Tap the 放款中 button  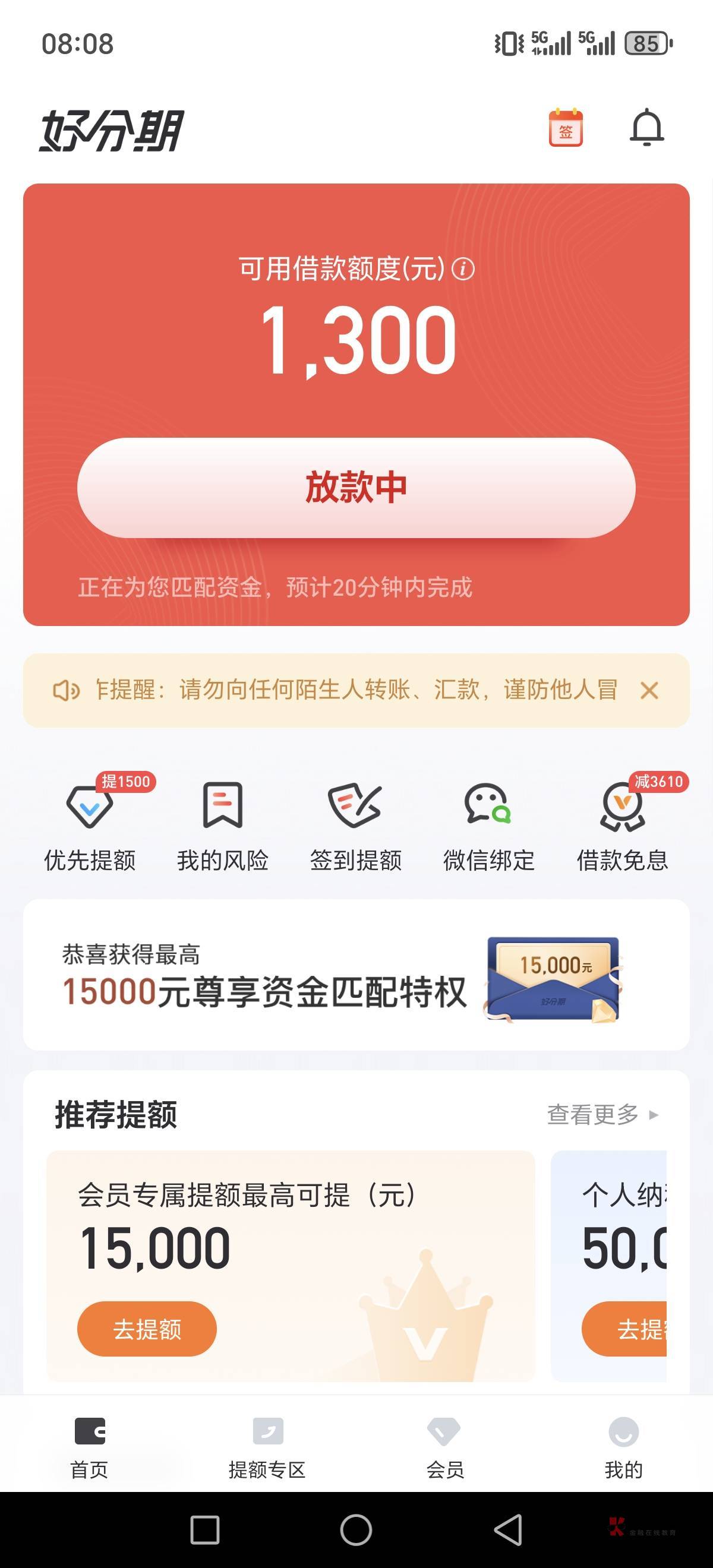tap(356, 487)
